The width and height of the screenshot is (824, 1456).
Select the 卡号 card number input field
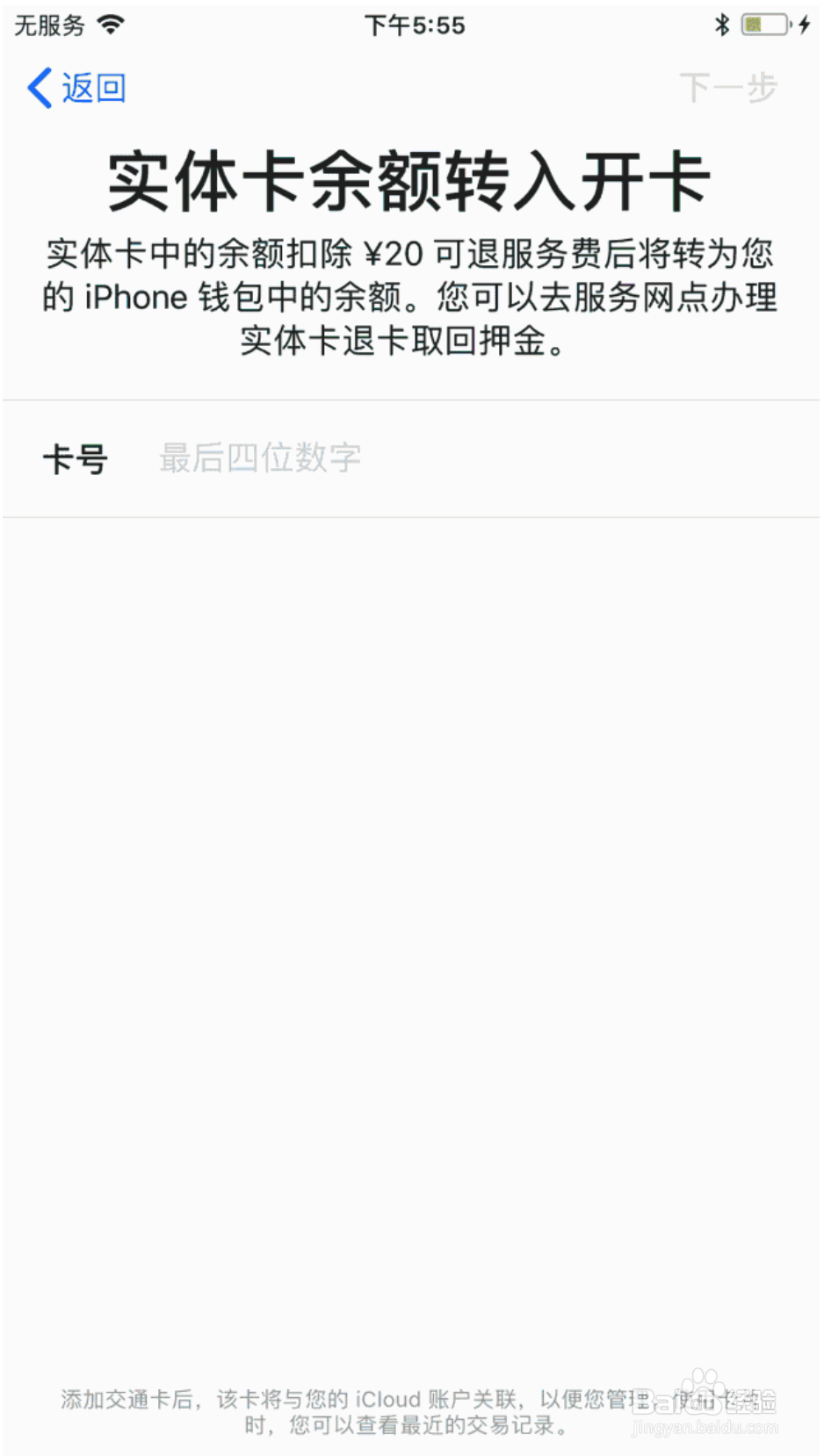pos(395,458)
